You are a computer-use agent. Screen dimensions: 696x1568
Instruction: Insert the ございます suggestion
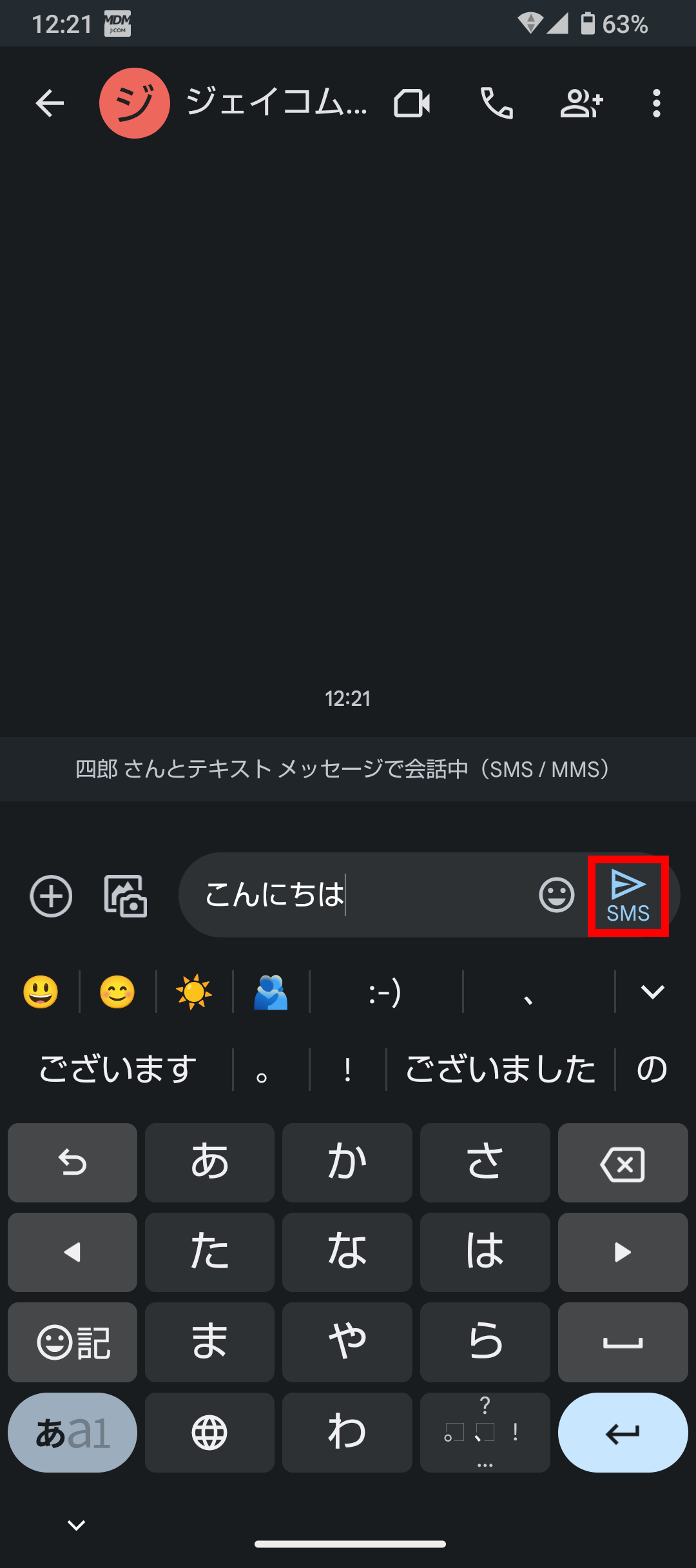pos(118,1069)
